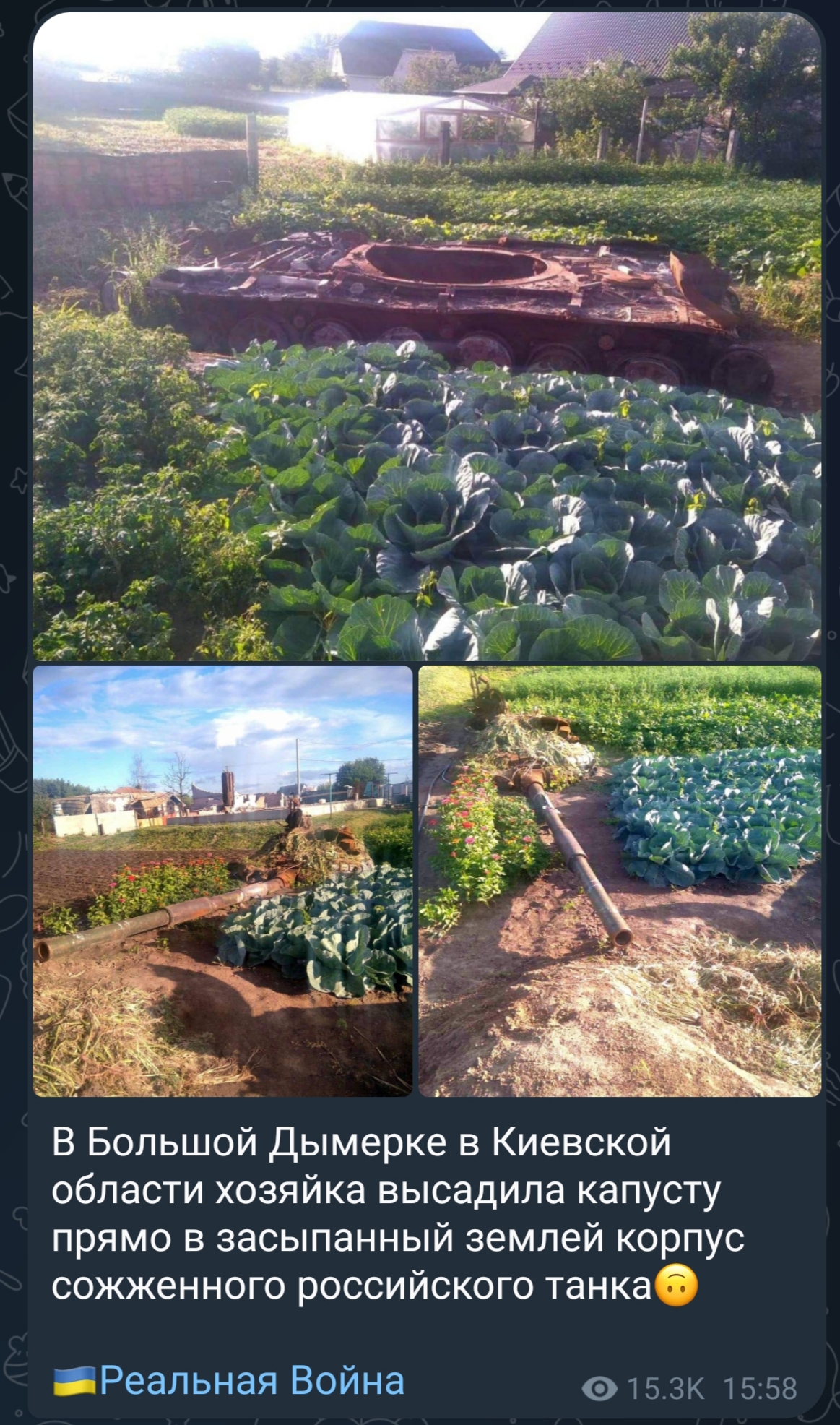The width and height of the screenshot is (840, 1425).
Task: Open the photo of the barrel beside flowers
Action: [x=620, y=881]
